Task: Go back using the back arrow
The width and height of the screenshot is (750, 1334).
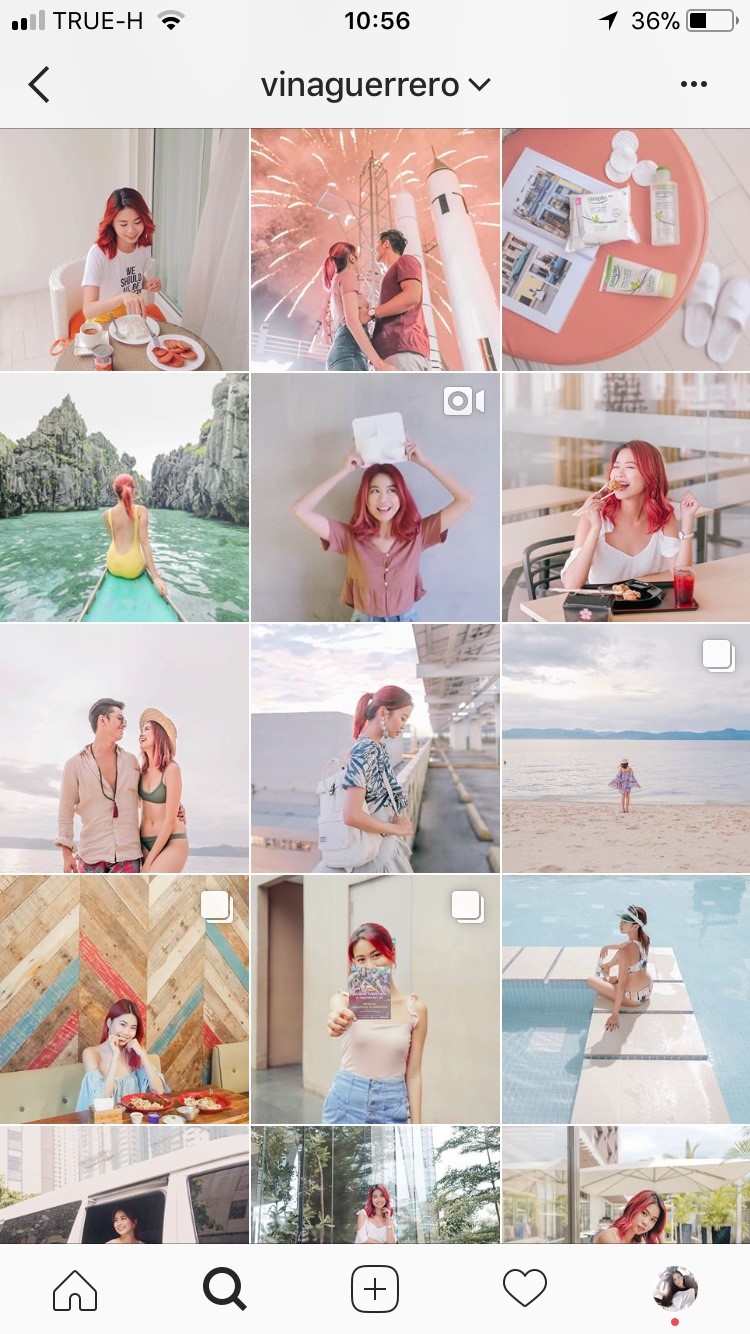Action: click(x=39, y=85)
